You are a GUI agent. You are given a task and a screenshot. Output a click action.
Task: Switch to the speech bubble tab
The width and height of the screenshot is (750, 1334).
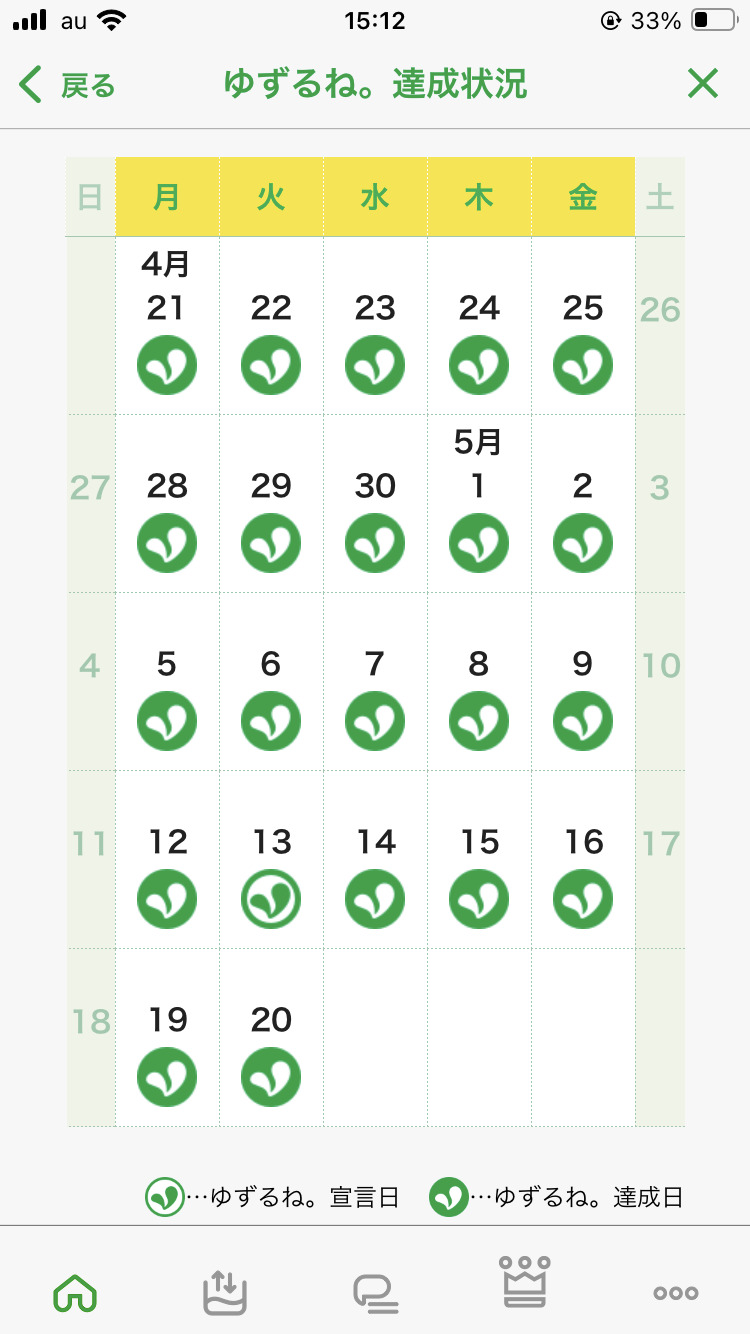point(375,1293)
